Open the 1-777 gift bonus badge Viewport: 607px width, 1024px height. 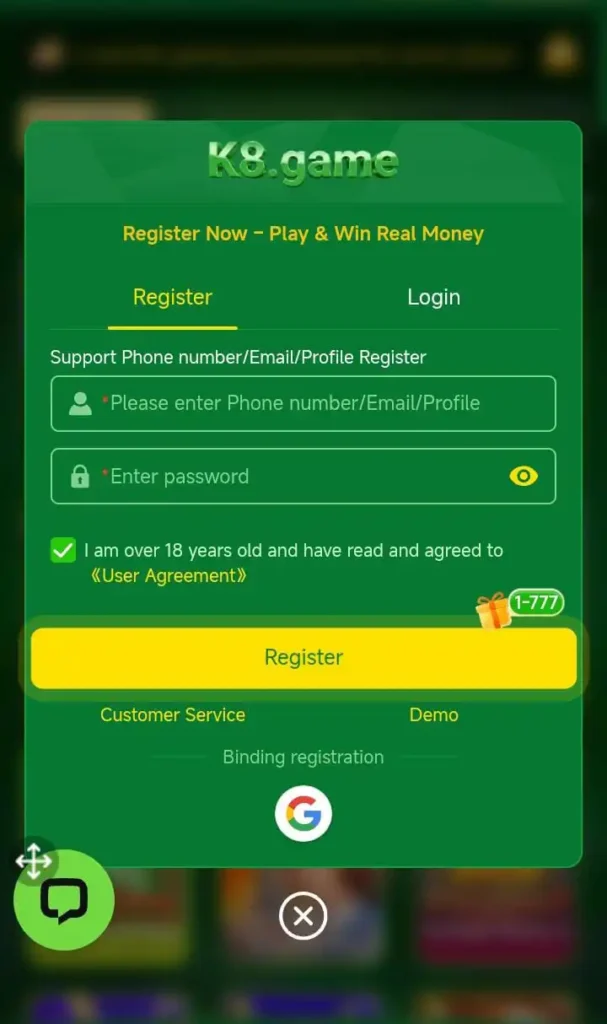pos(522,607)
